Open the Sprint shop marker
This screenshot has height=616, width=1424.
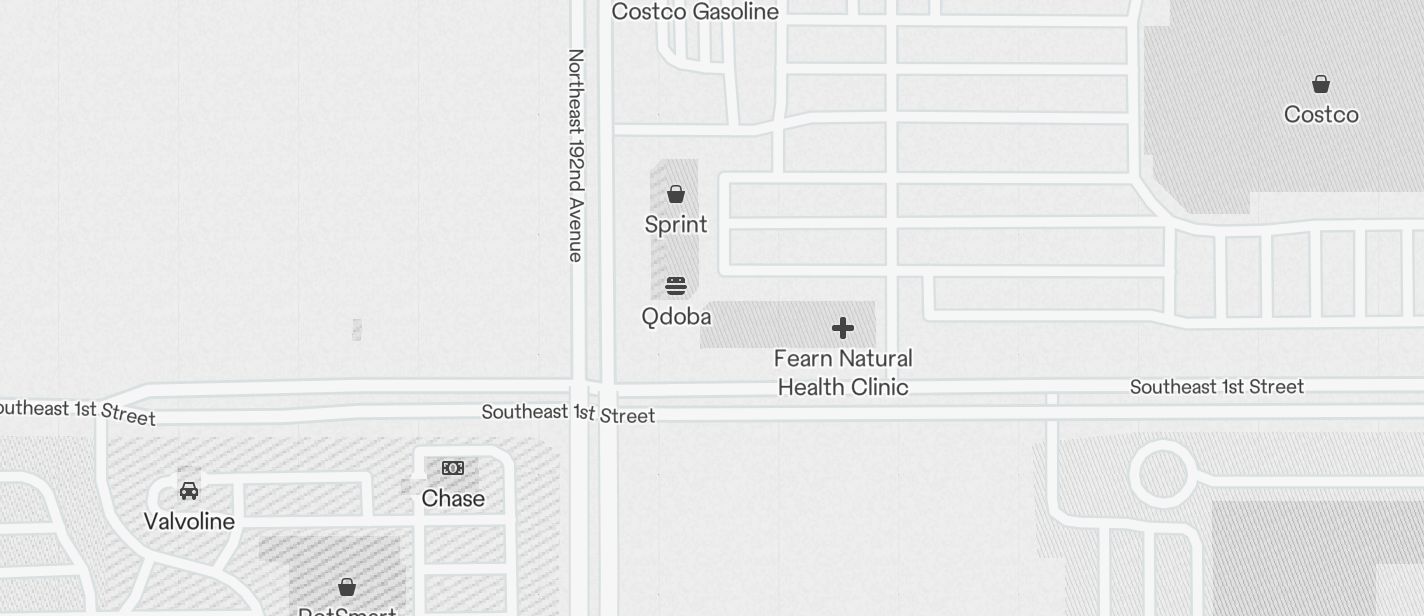coord(676,194)
